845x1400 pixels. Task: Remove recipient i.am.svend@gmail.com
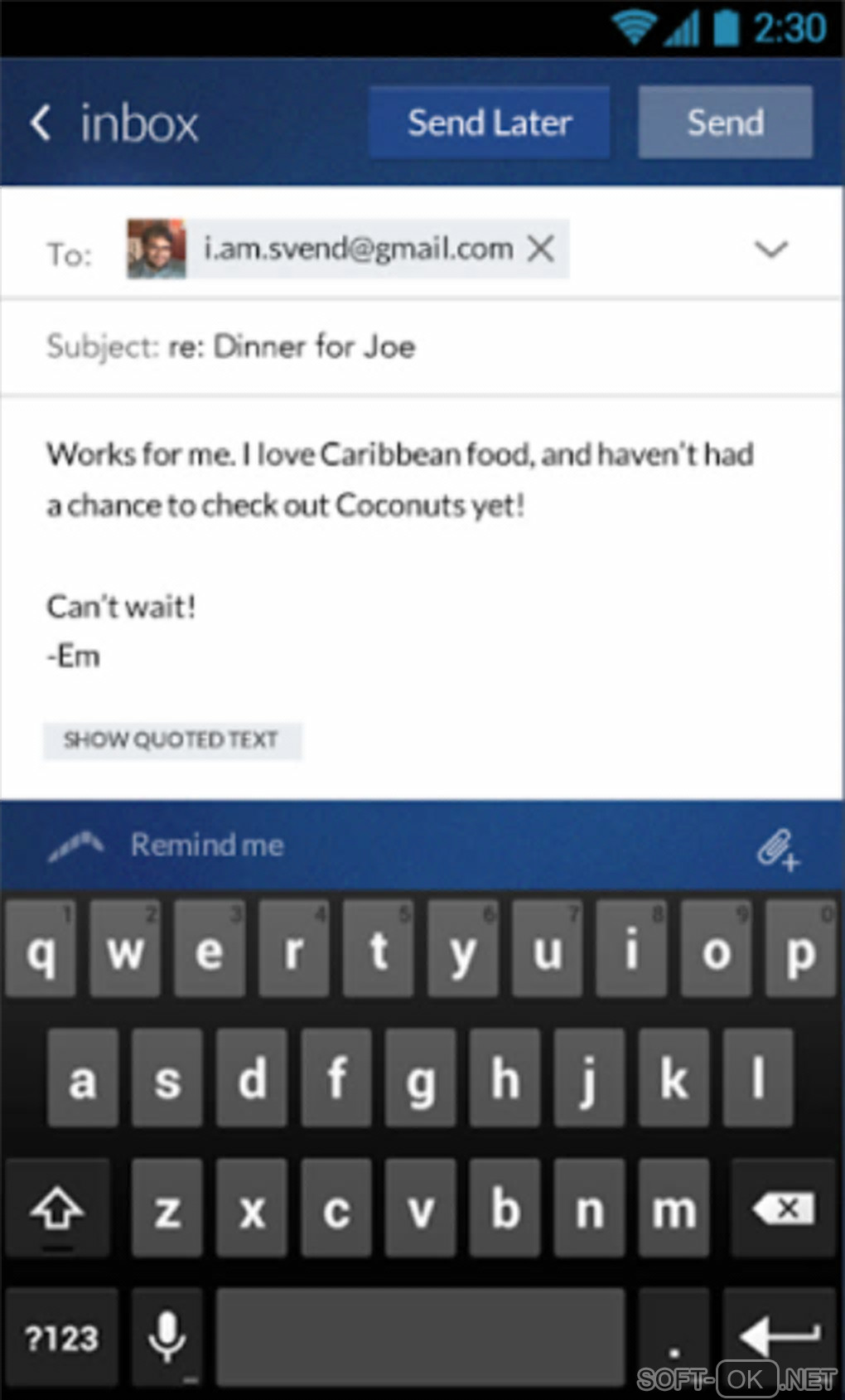point(541,248)
